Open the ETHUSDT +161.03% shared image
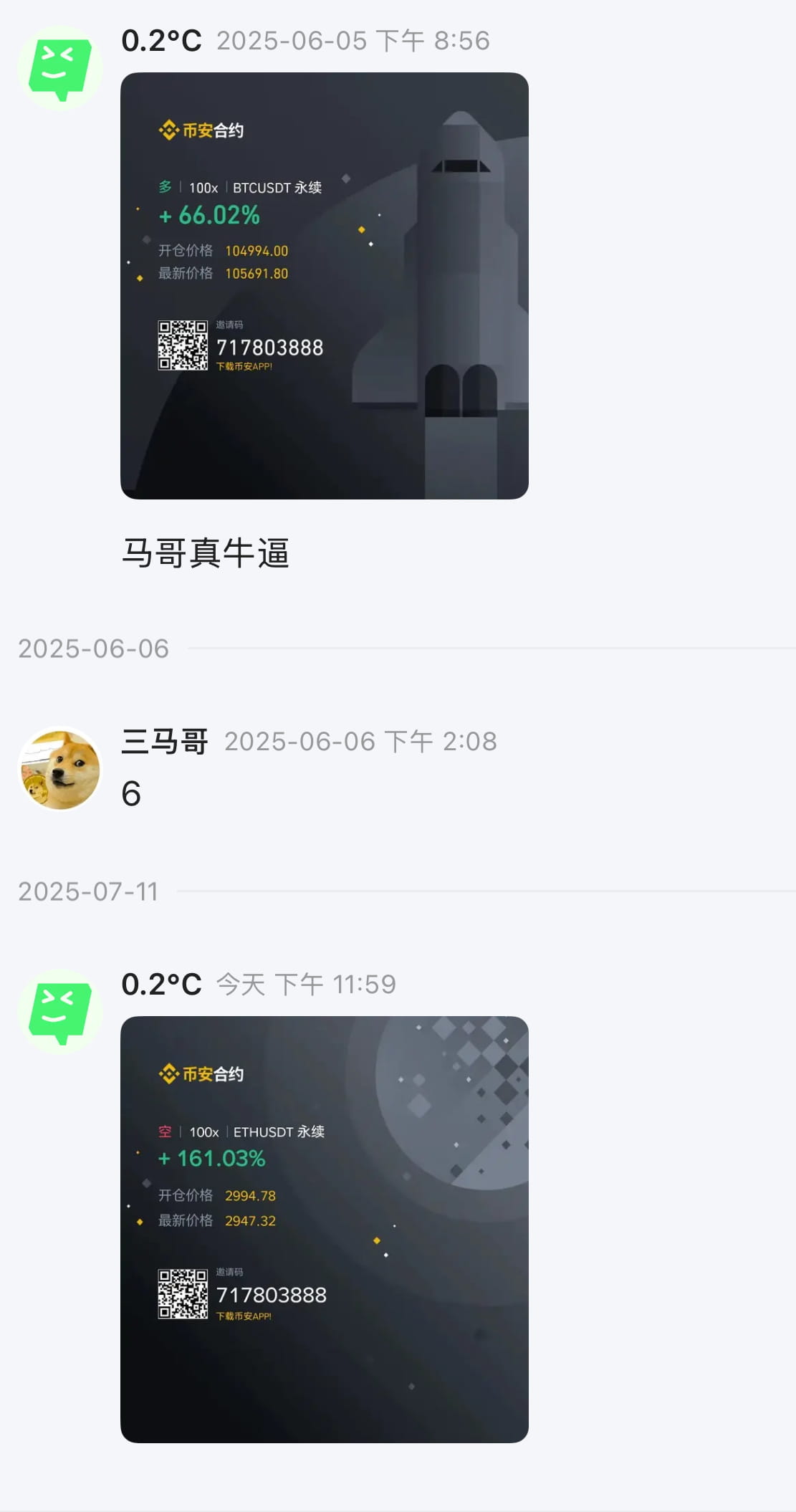 pos(324,1229)
